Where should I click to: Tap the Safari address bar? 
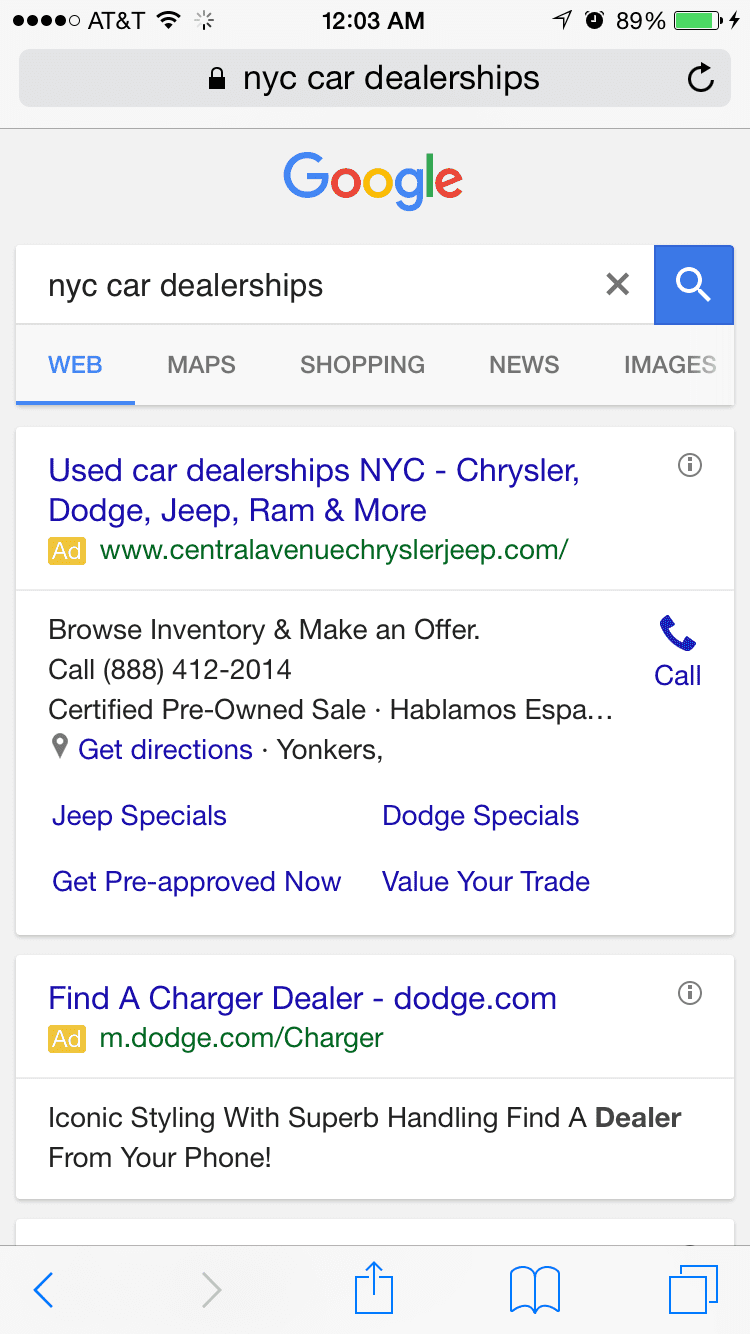tap(375, 78)
